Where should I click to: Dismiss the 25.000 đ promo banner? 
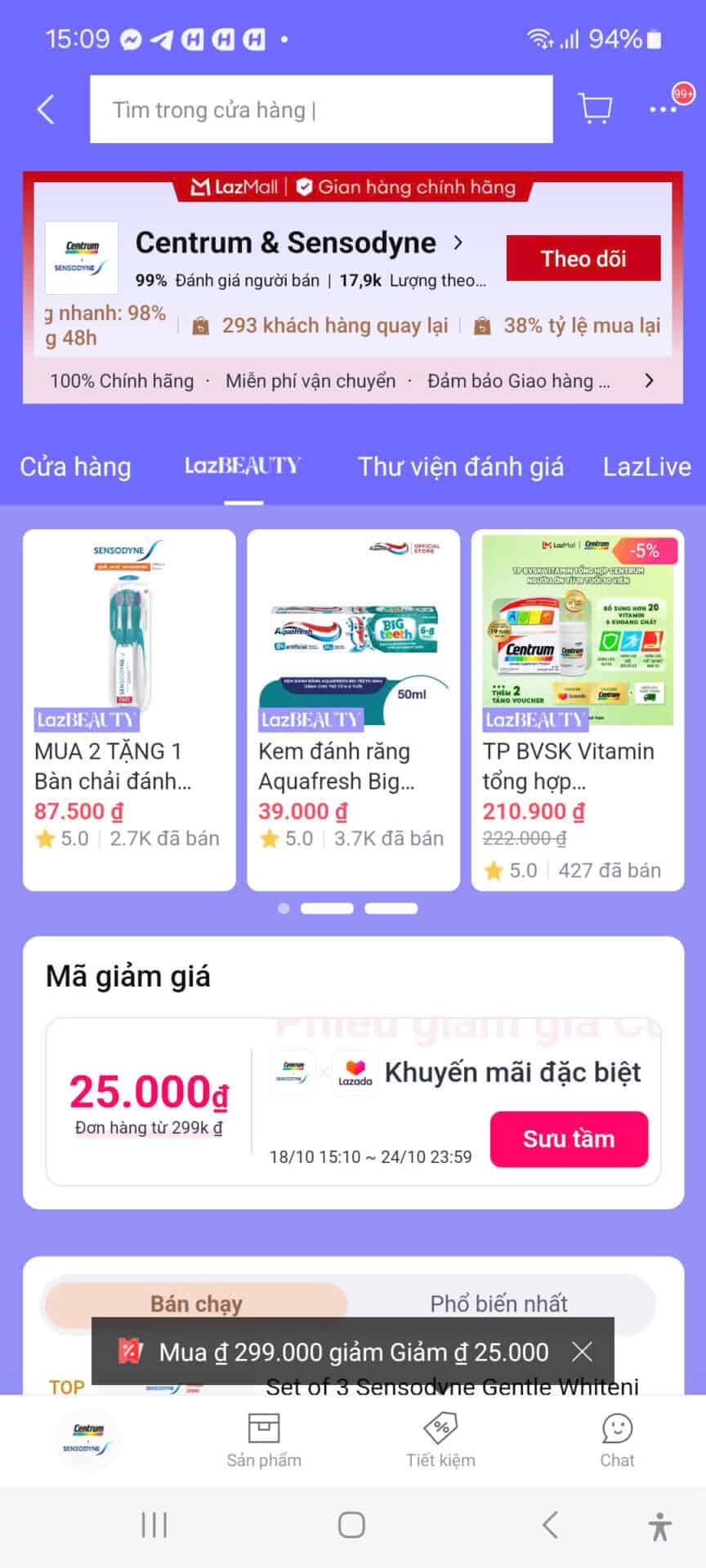click(583, 1352)
